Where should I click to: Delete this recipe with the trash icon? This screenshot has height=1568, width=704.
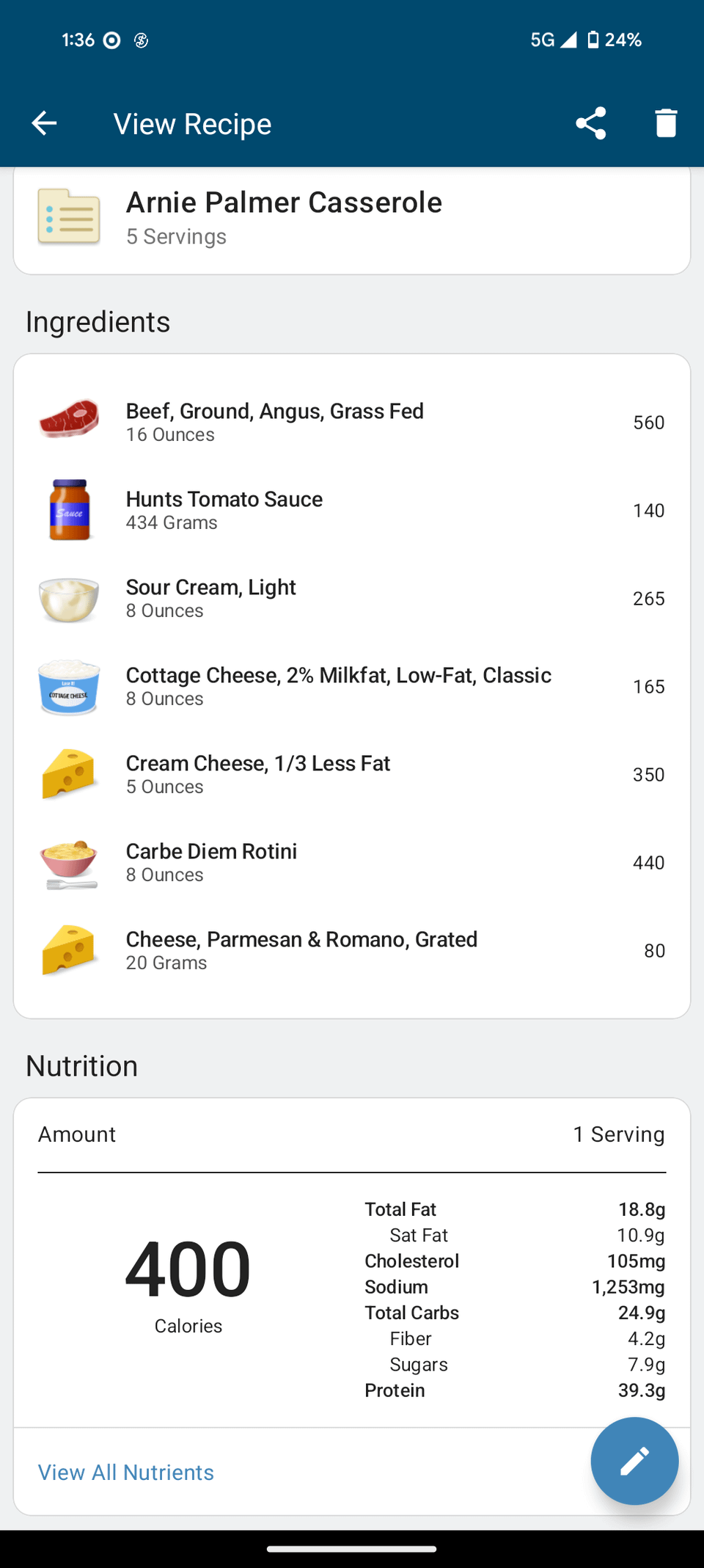click(x=666, y=123)
